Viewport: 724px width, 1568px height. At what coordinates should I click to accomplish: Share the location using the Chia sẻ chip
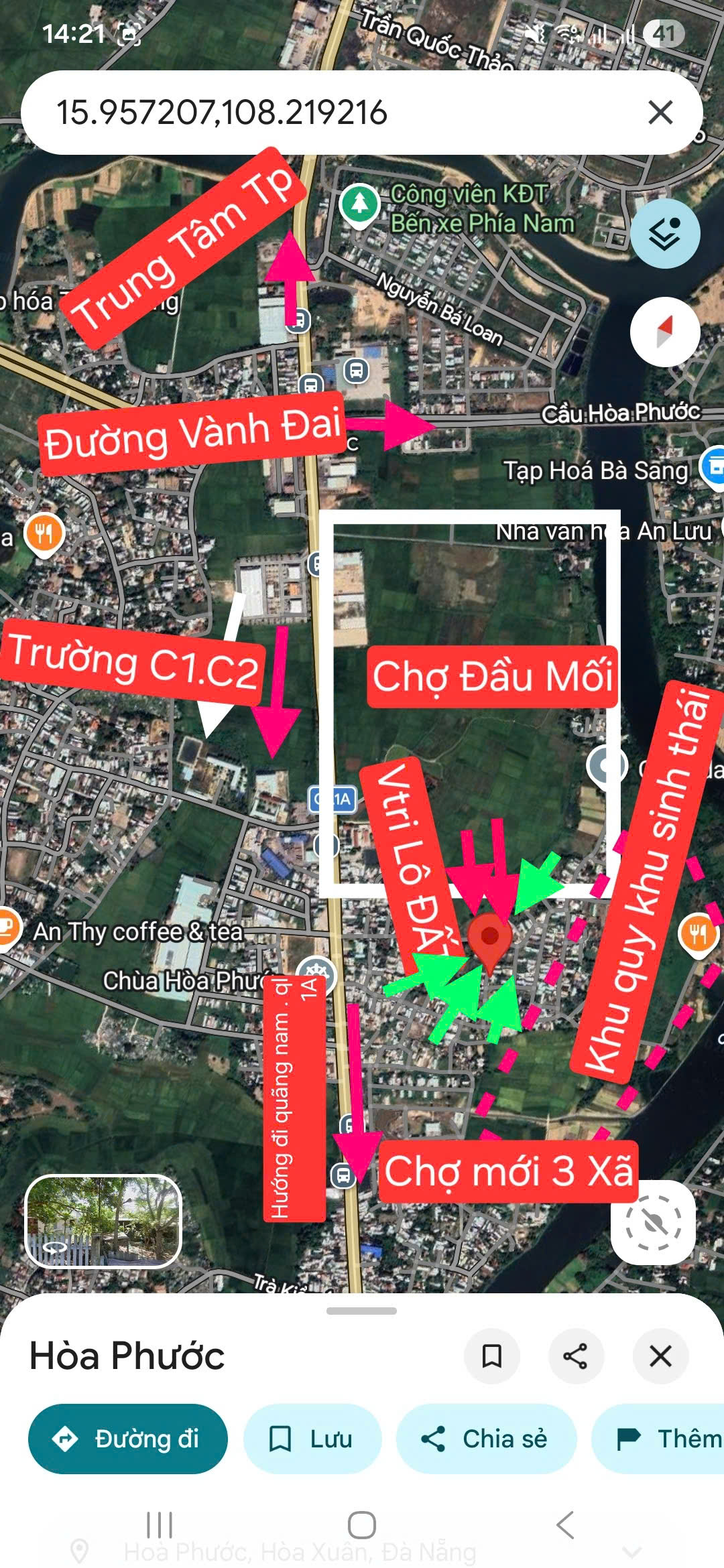click(486, 1439)
